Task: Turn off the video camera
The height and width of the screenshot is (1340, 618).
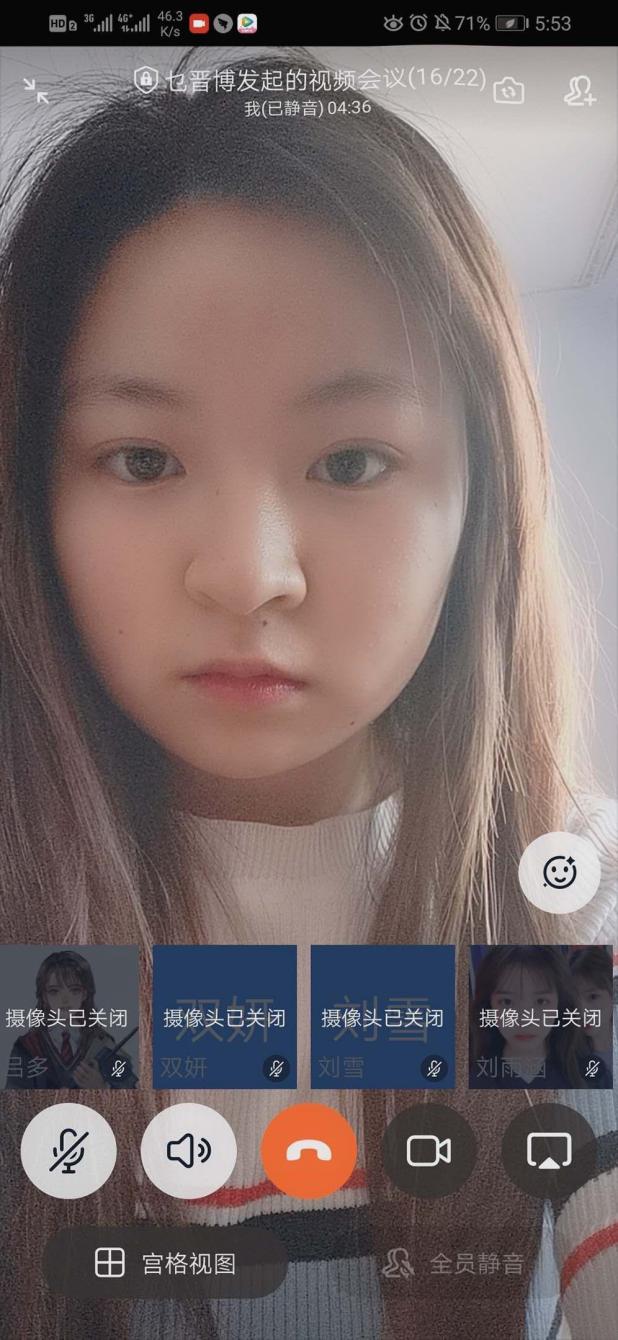Action: point(429,1151)
